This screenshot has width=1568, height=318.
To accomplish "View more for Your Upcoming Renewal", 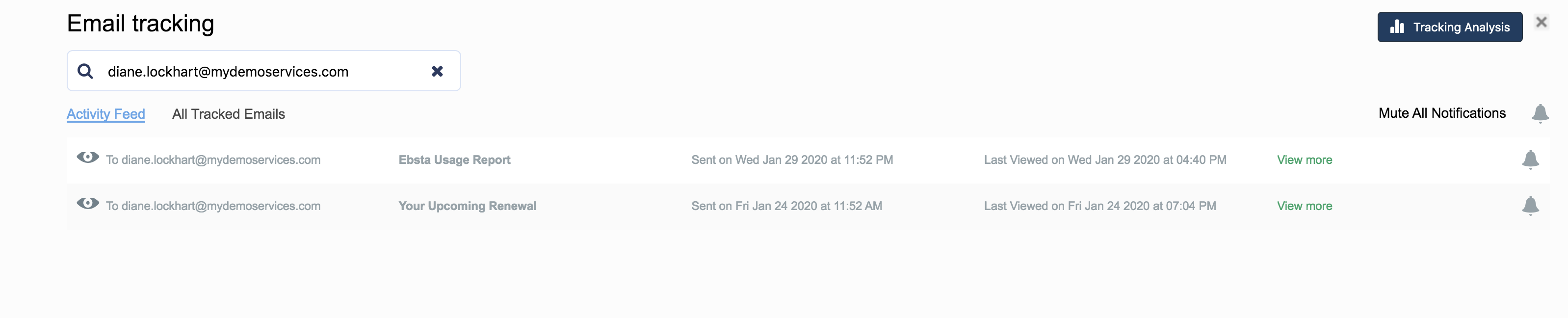I will pos(1304,206).
